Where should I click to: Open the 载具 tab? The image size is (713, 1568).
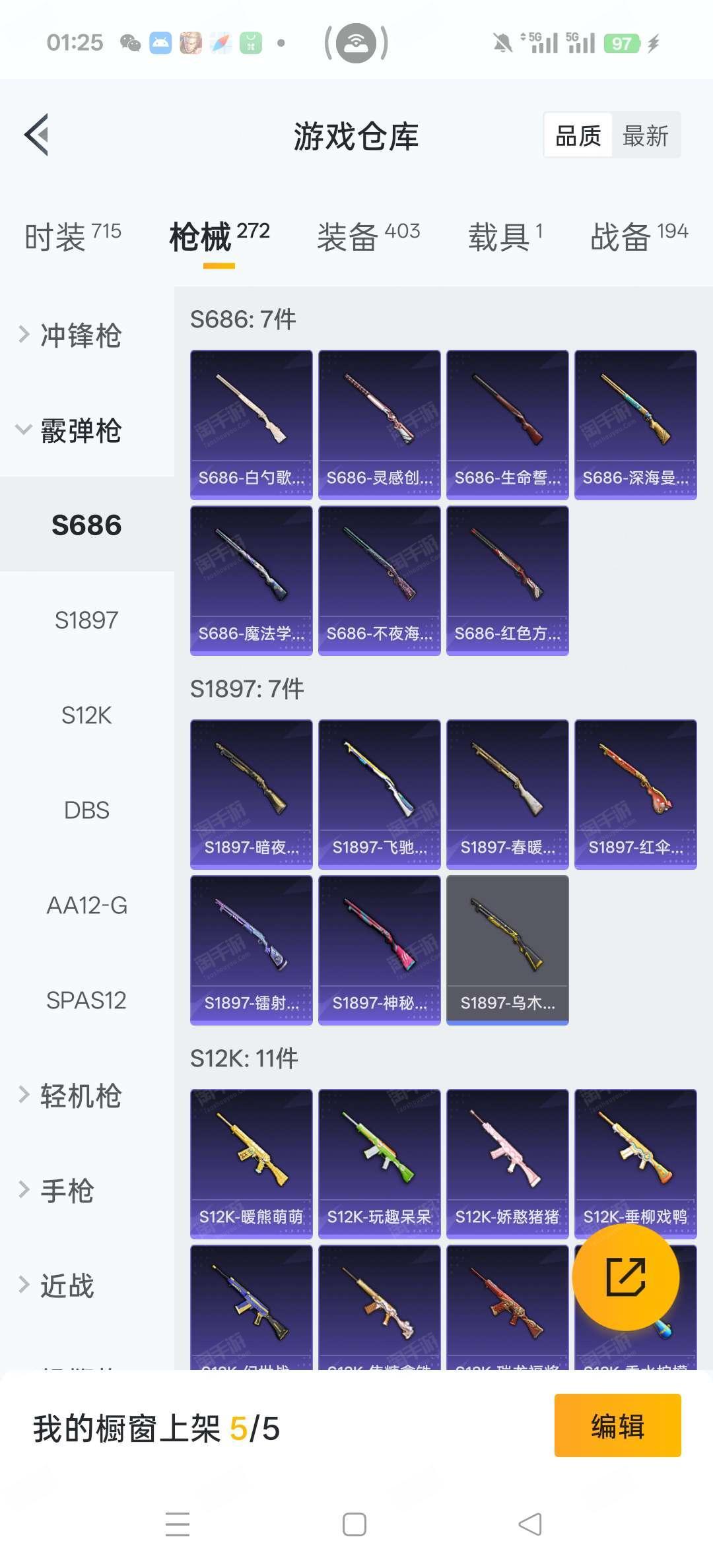click(x=505, y=236)
